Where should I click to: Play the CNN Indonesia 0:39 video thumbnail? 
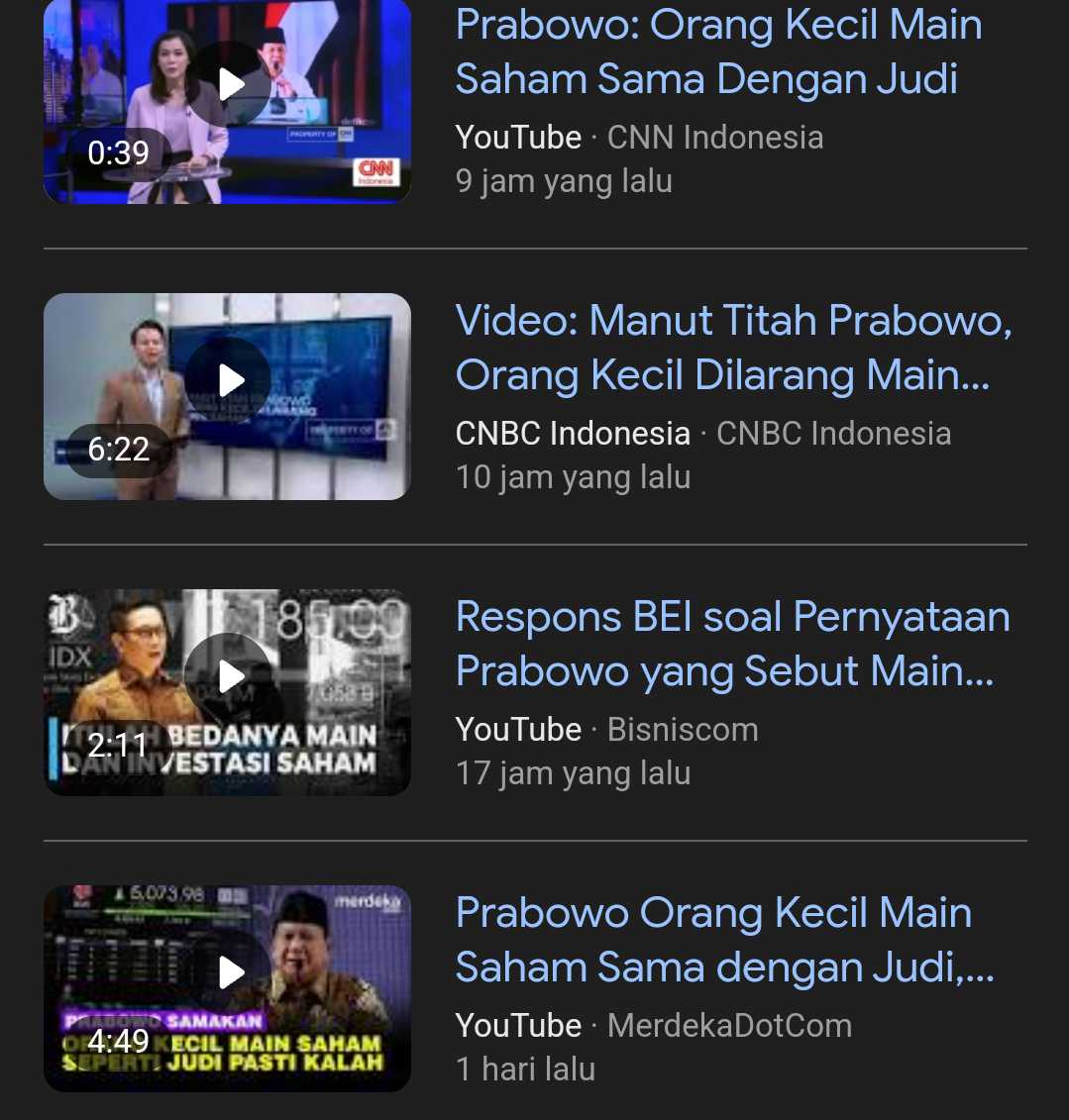point(228,97)
